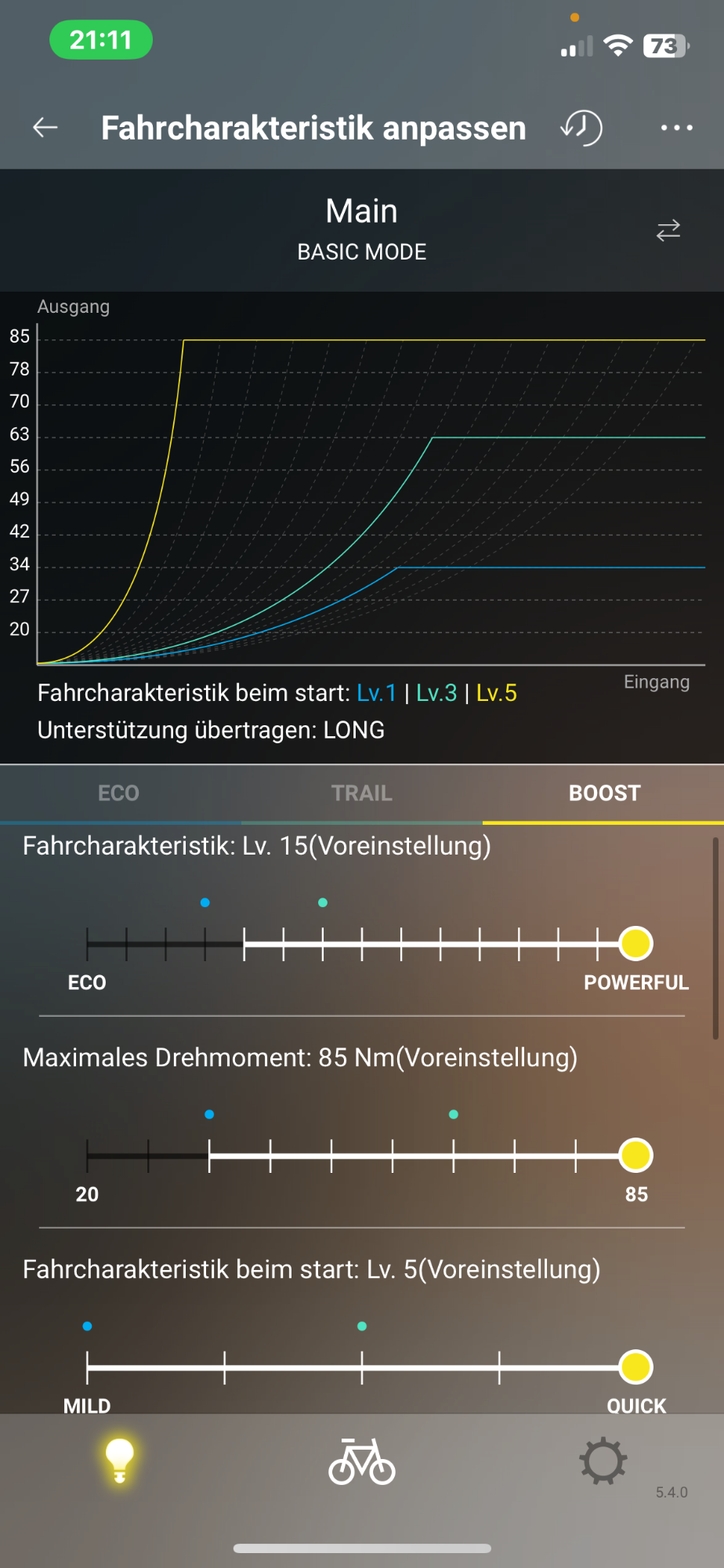Open the bicycle tab
Viewport: 724px width, 1568px height.
[x=361, y=1461]
